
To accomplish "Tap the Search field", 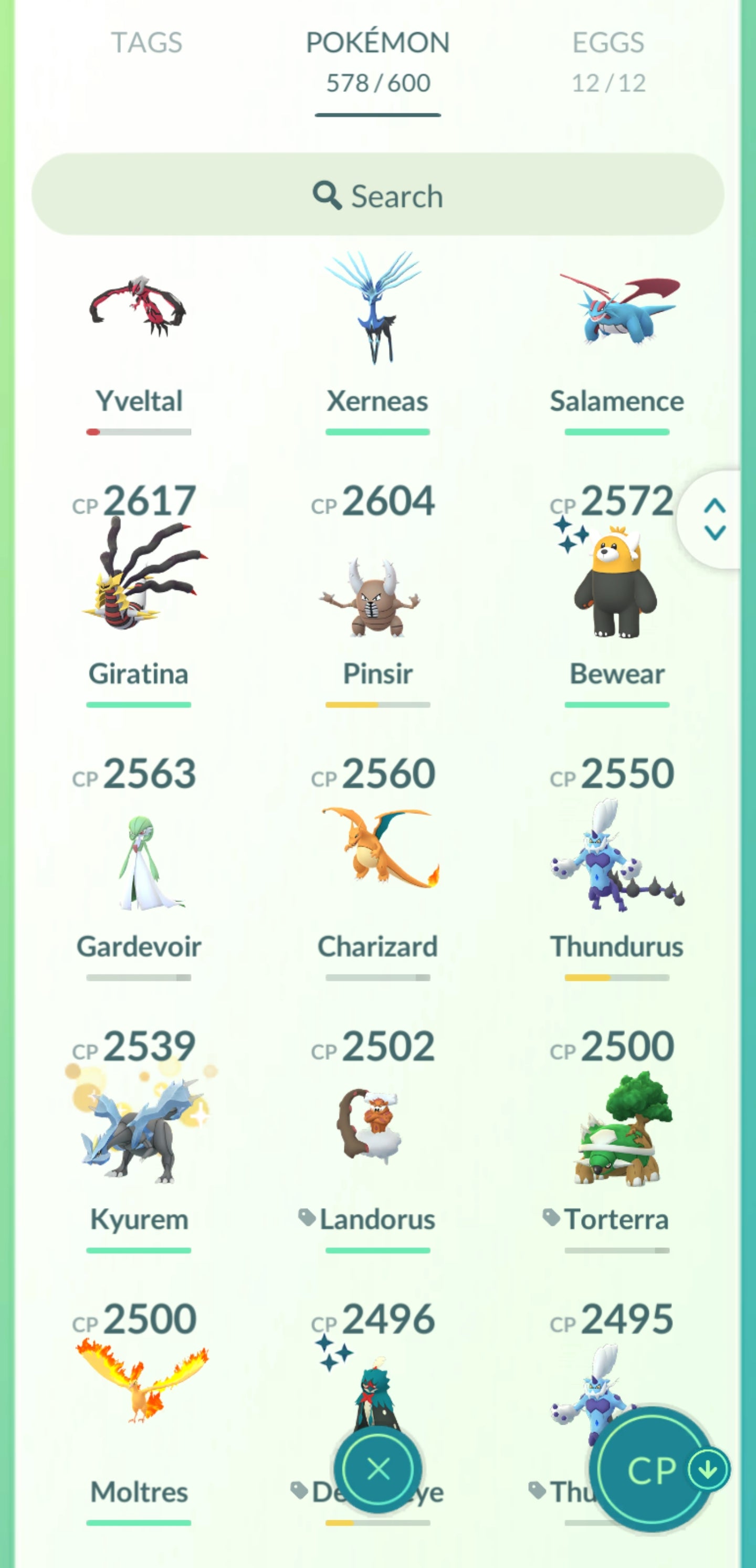I will point(377,195).
